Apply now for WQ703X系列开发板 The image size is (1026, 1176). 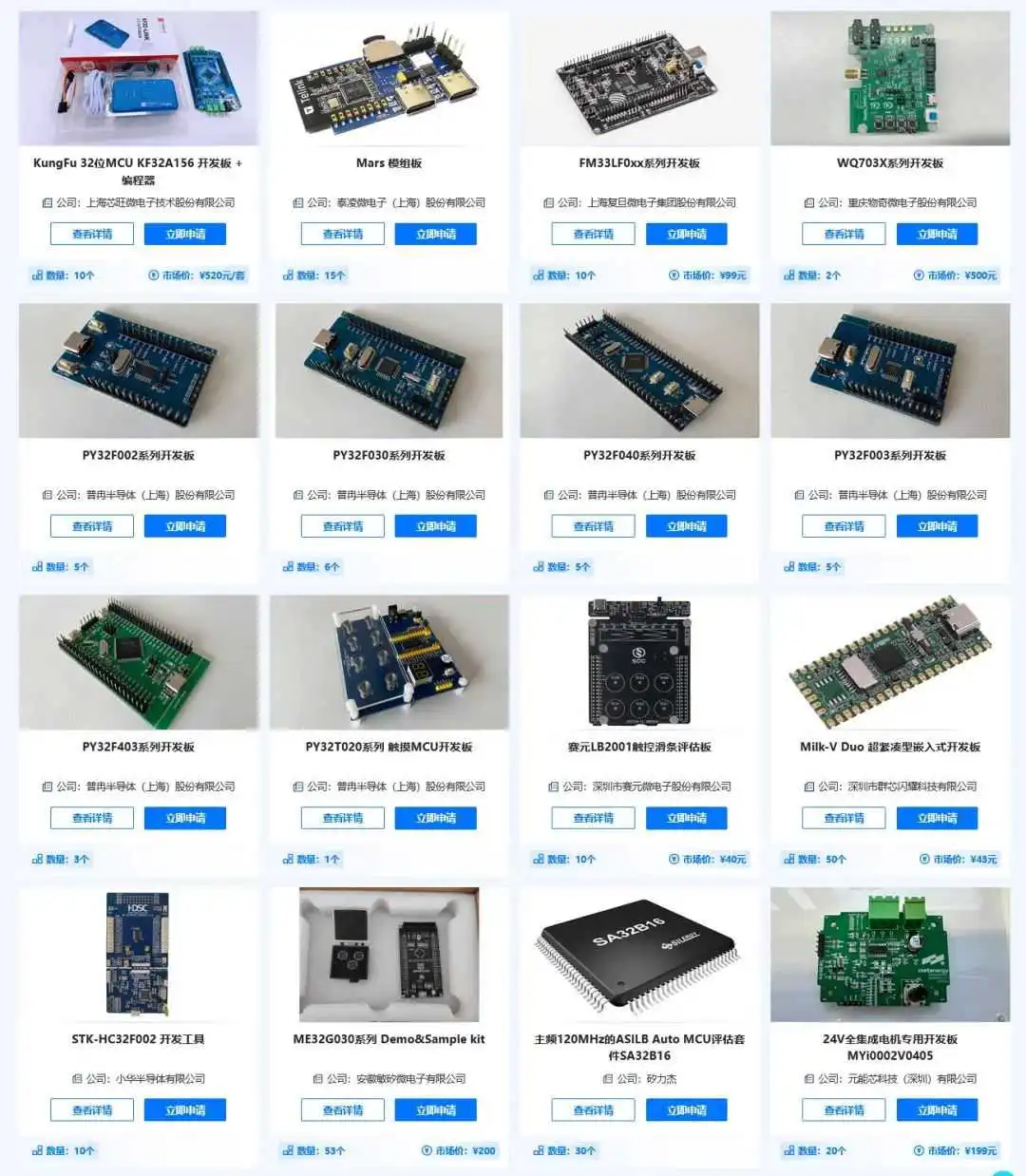click(937, 234)
